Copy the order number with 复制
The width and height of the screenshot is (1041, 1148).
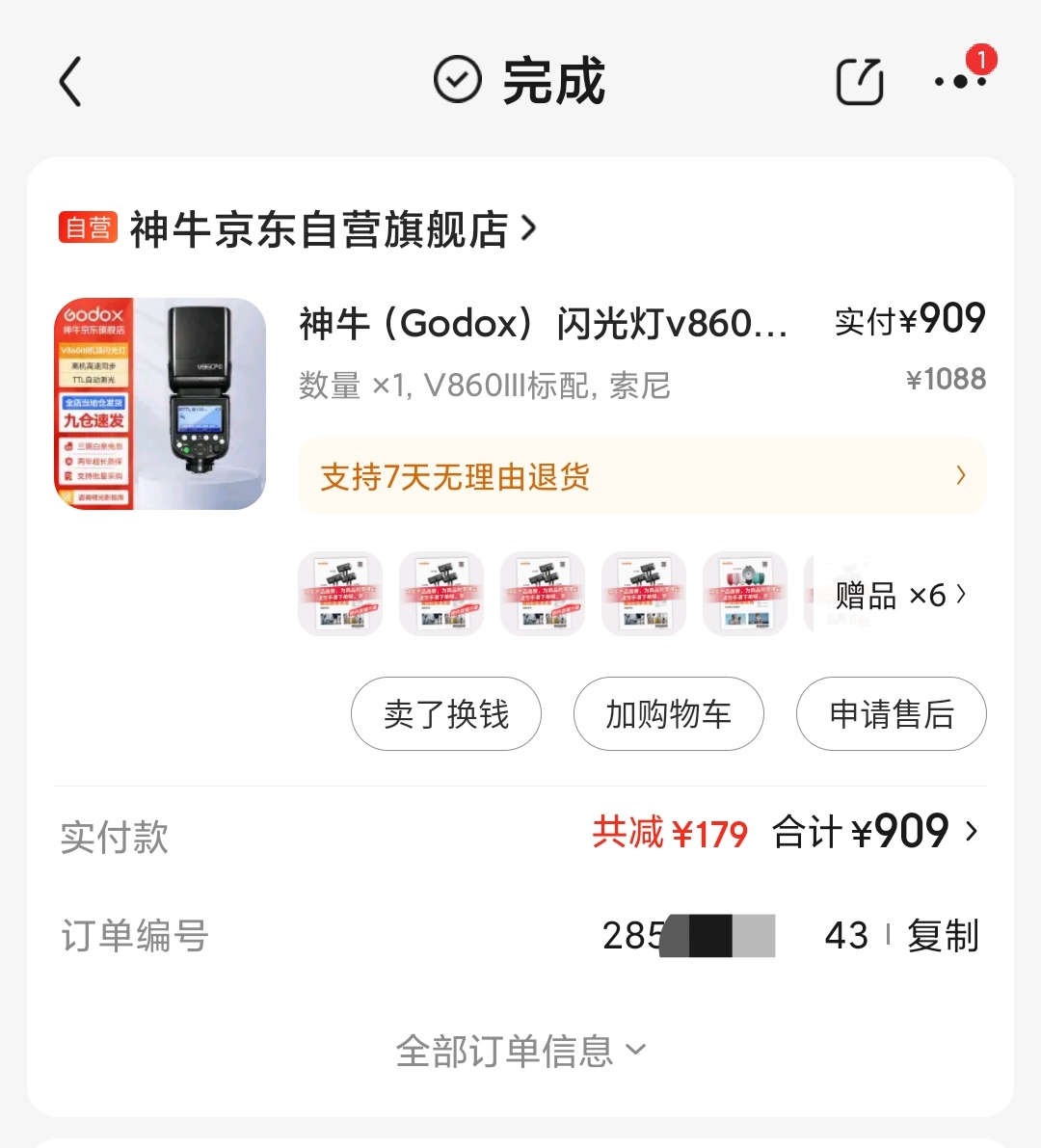coord(943,935)
